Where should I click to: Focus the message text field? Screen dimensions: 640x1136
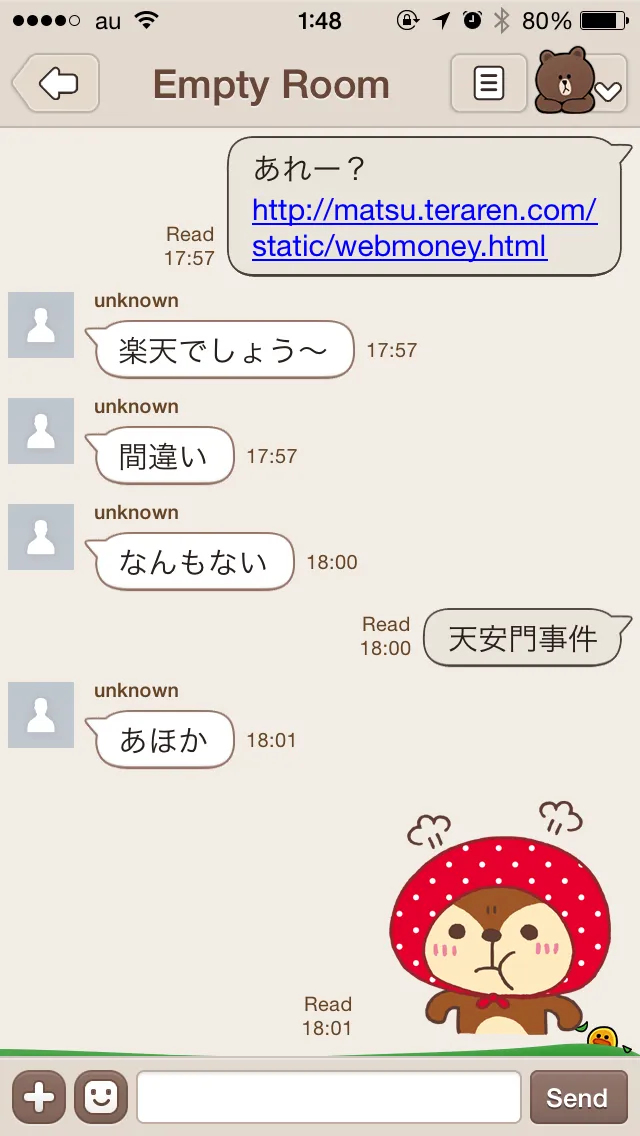click(x=328, y=1097)
